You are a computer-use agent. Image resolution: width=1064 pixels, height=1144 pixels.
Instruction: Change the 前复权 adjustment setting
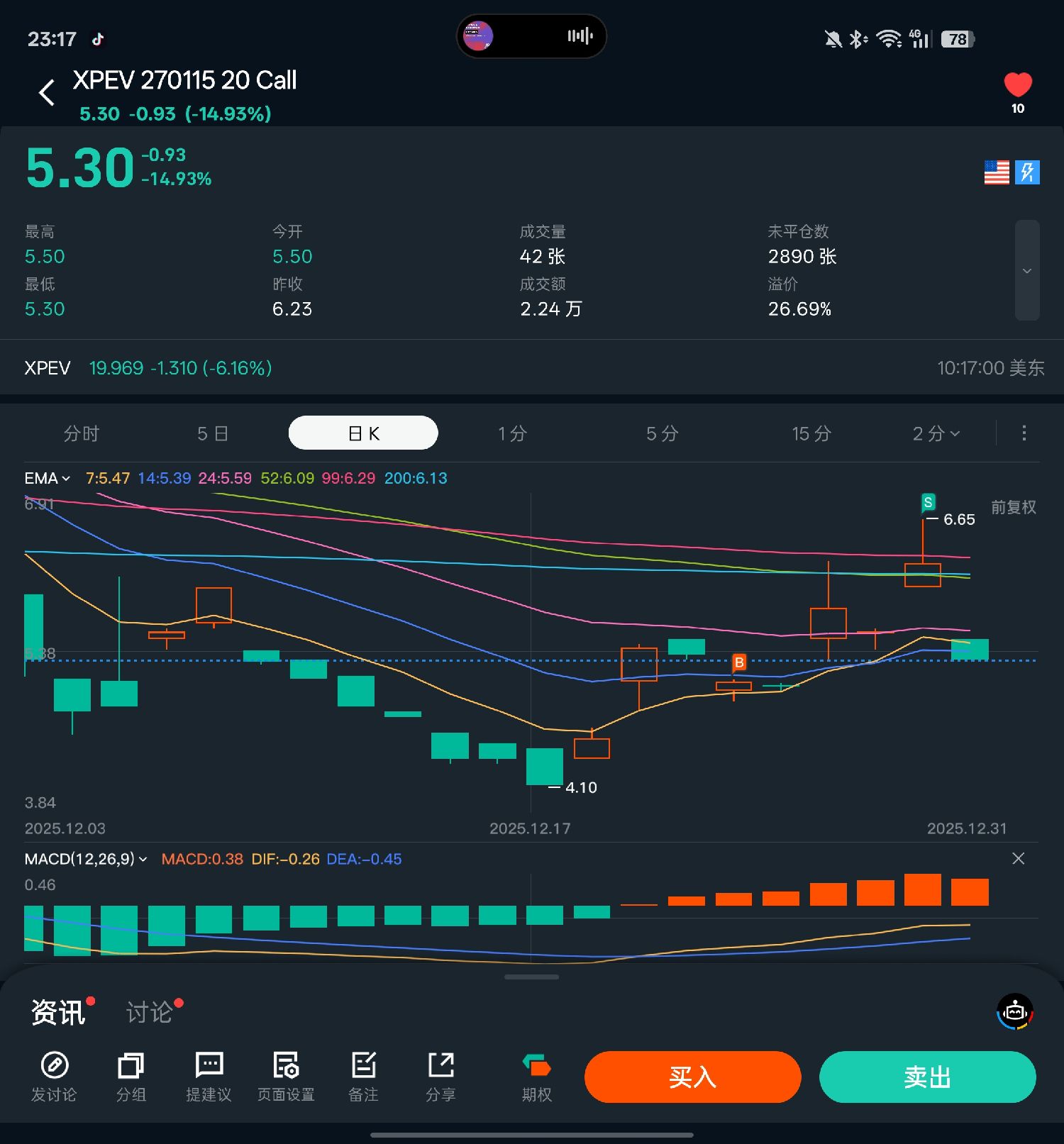tap(1013, 507)
